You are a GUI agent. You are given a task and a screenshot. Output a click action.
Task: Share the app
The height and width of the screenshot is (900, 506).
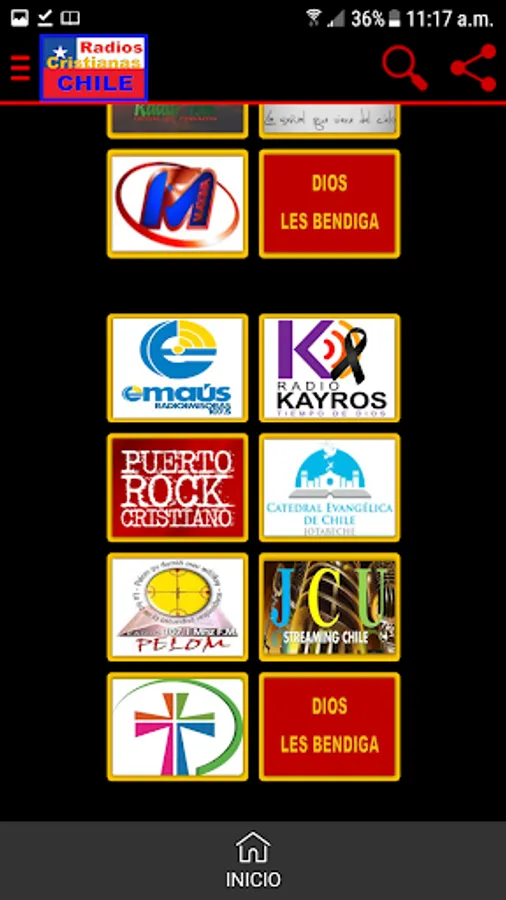(473, 68)
